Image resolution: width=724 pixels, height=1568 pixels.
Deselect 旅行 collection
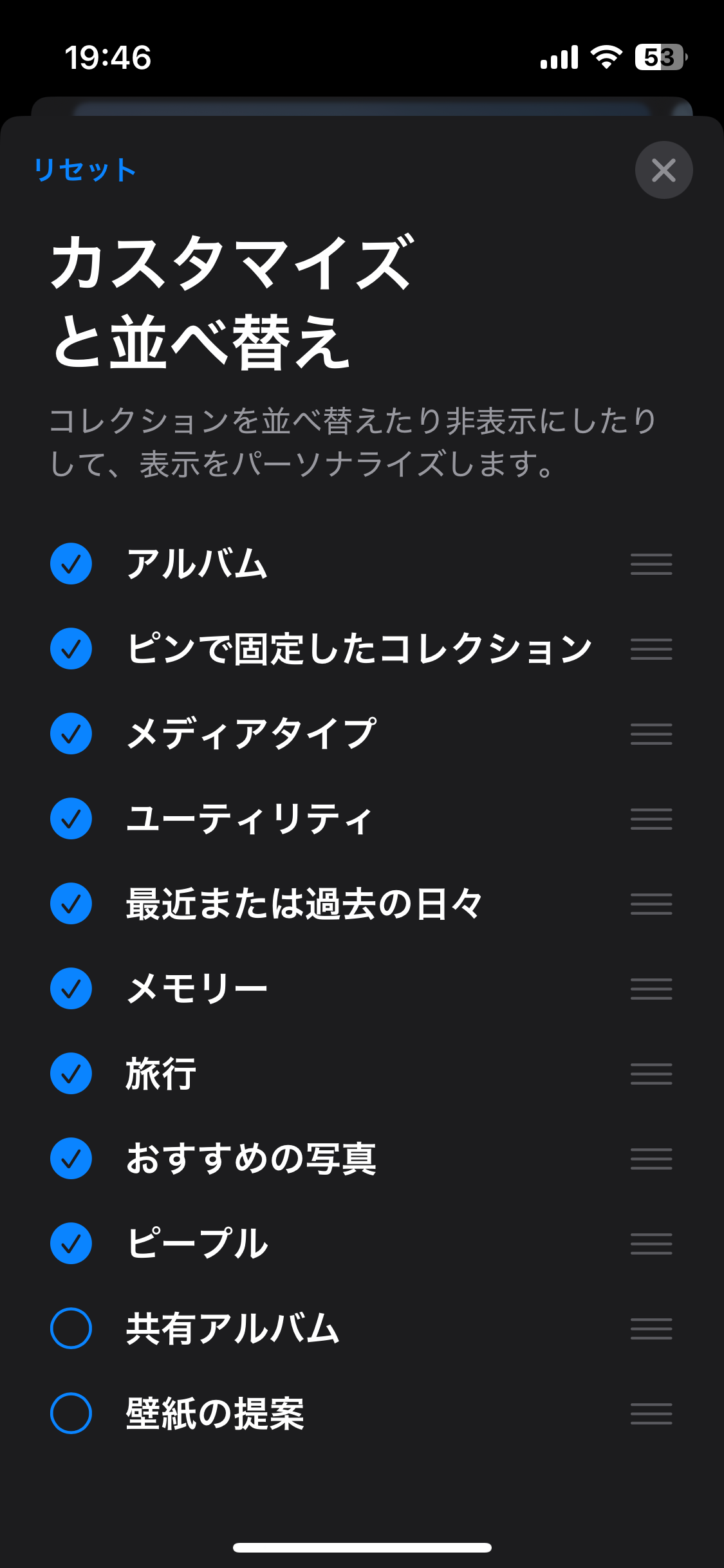tap(71, 1074)
